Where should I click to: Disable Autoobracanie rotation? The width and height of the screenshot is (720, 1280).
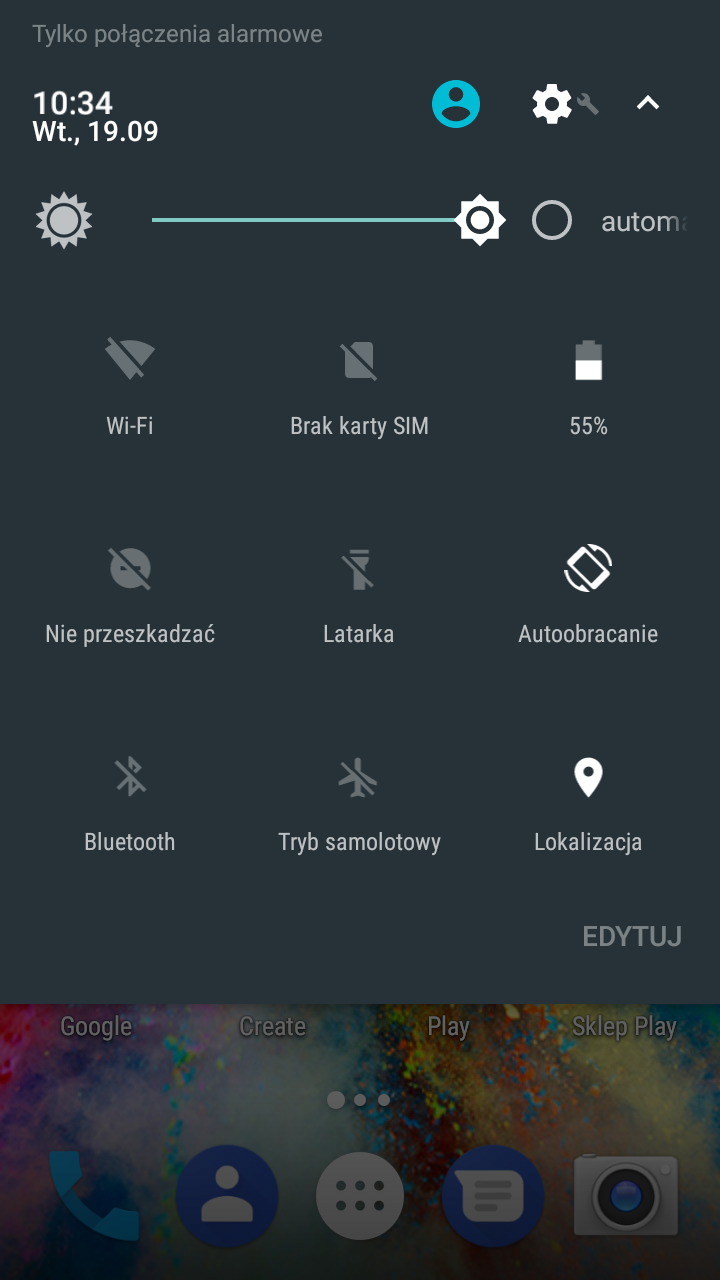point(588,594)
